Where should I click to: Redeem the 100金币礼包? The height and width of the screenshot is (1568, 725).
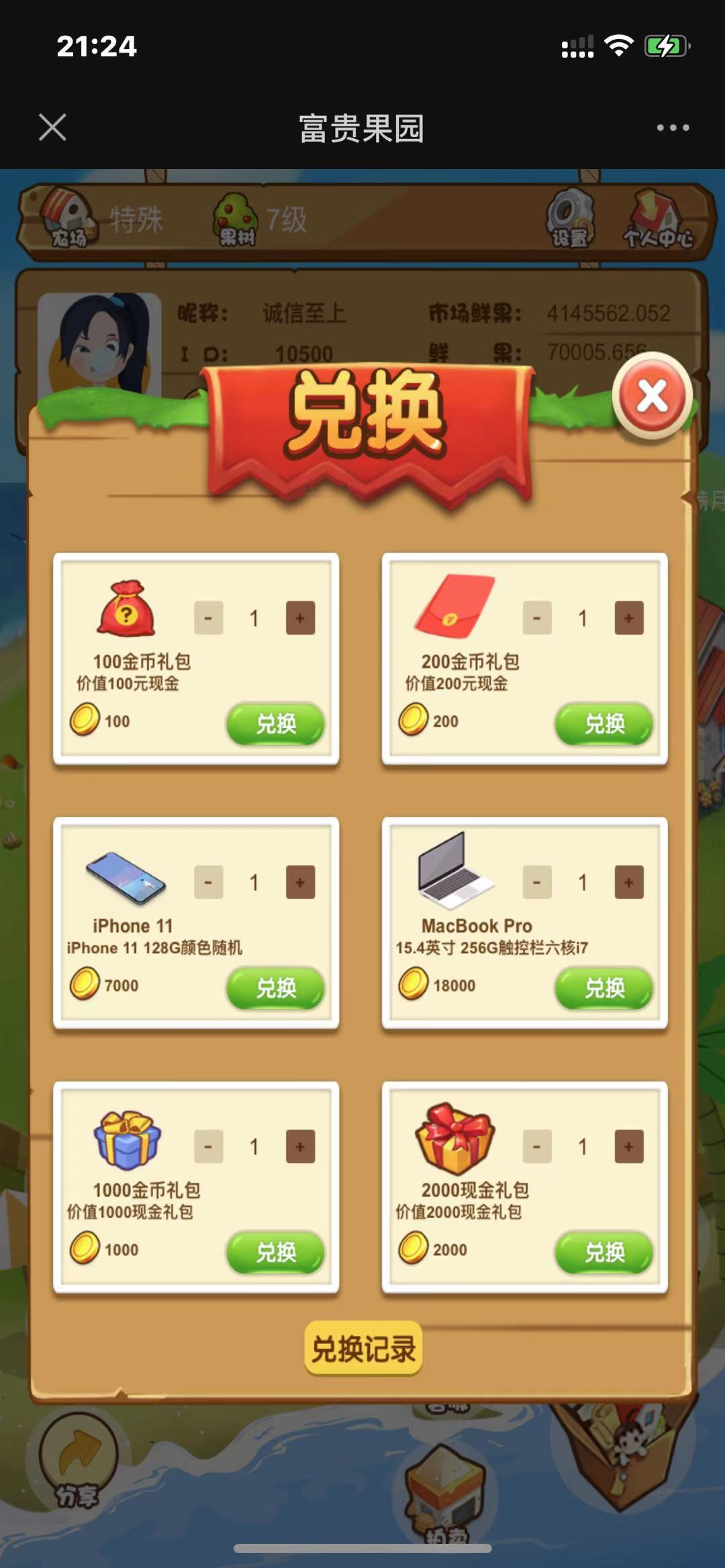coord(275,723)
